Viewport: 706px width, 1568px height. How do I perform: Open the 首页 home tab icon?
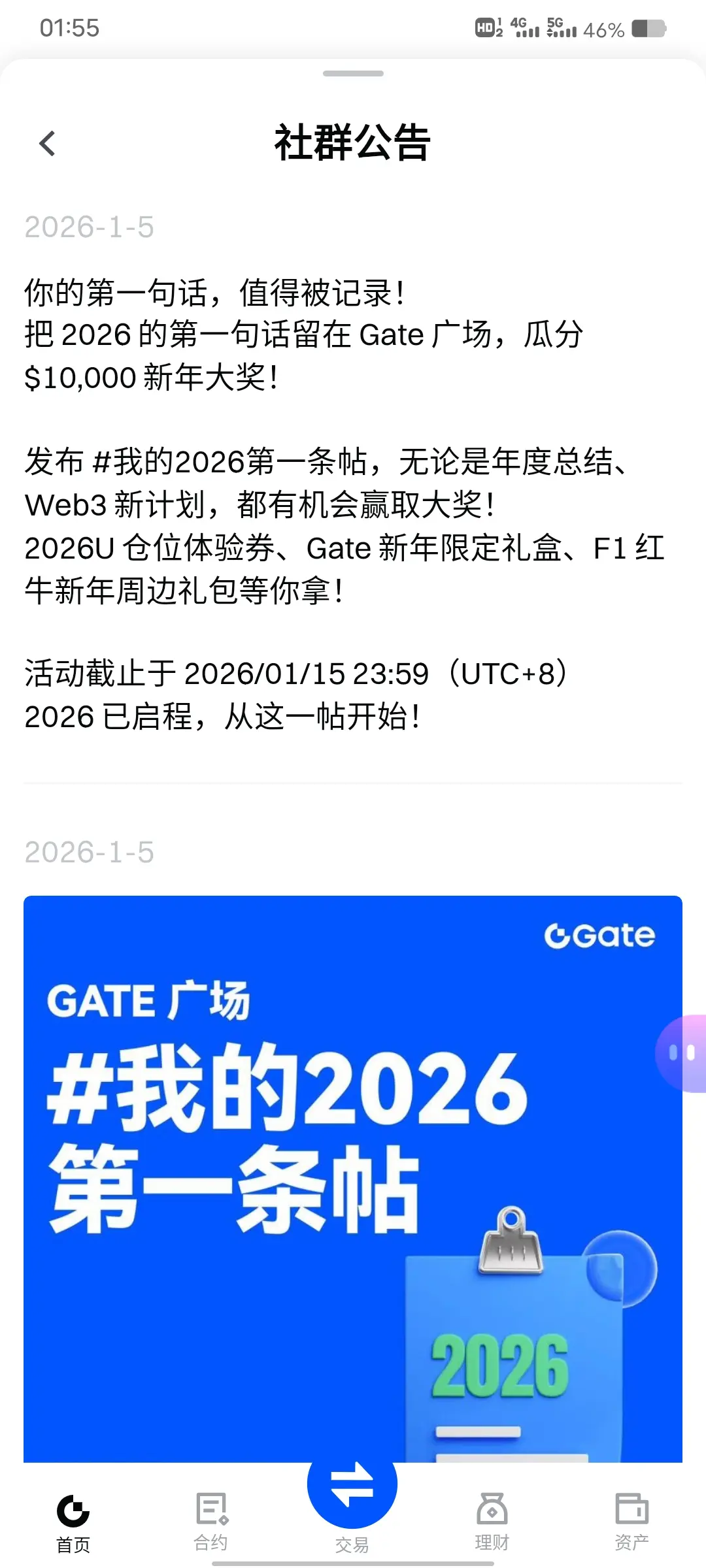click(x=72, y=1509)
